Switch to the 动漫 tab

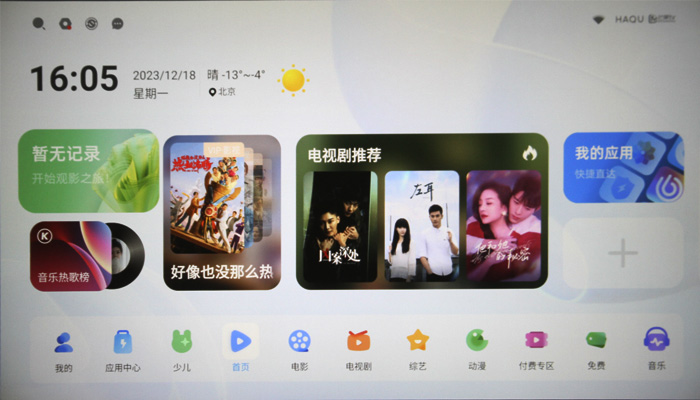tap(476, 350)
